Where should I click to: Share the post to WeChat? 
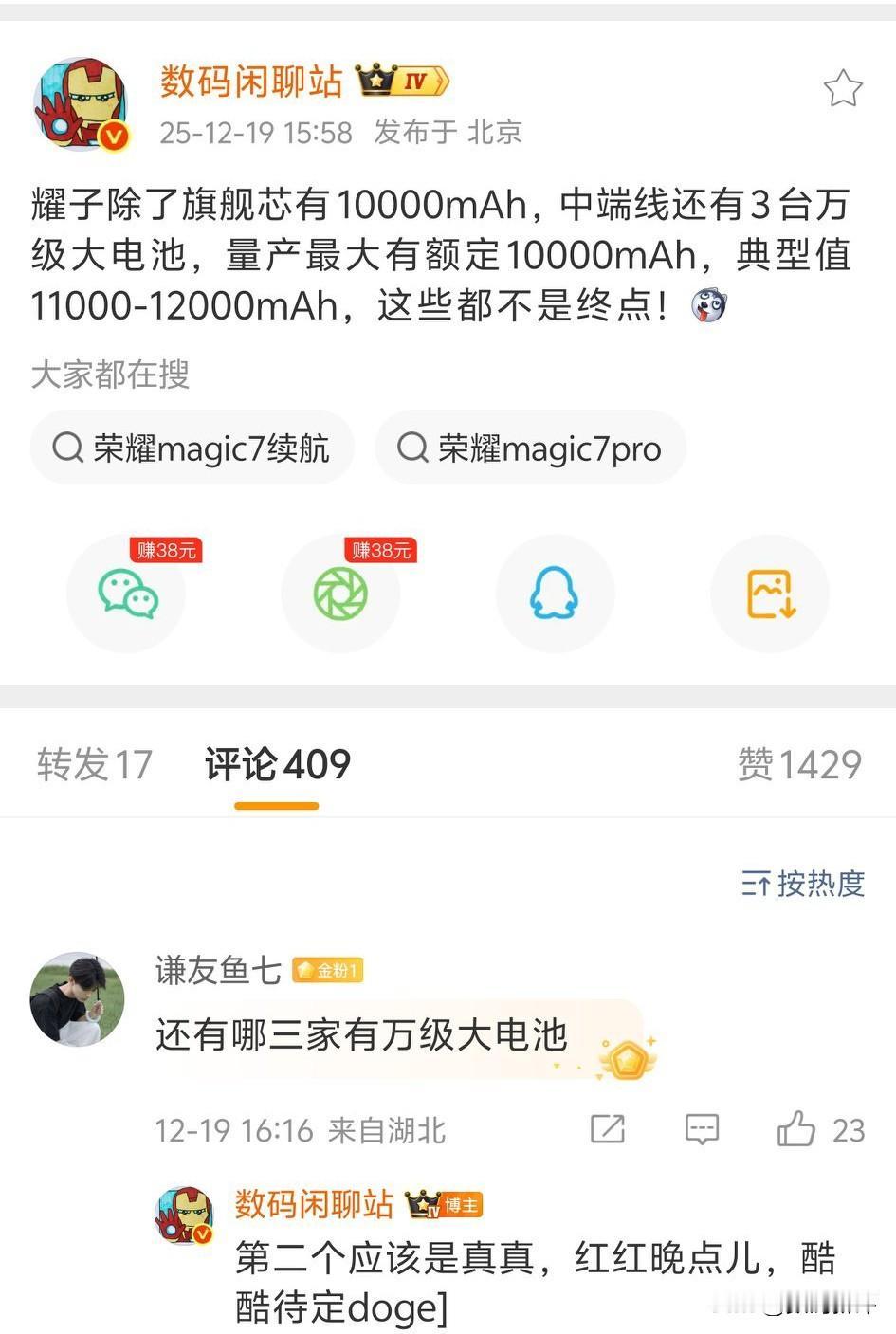pyautogui.click(x=128, y=594)
